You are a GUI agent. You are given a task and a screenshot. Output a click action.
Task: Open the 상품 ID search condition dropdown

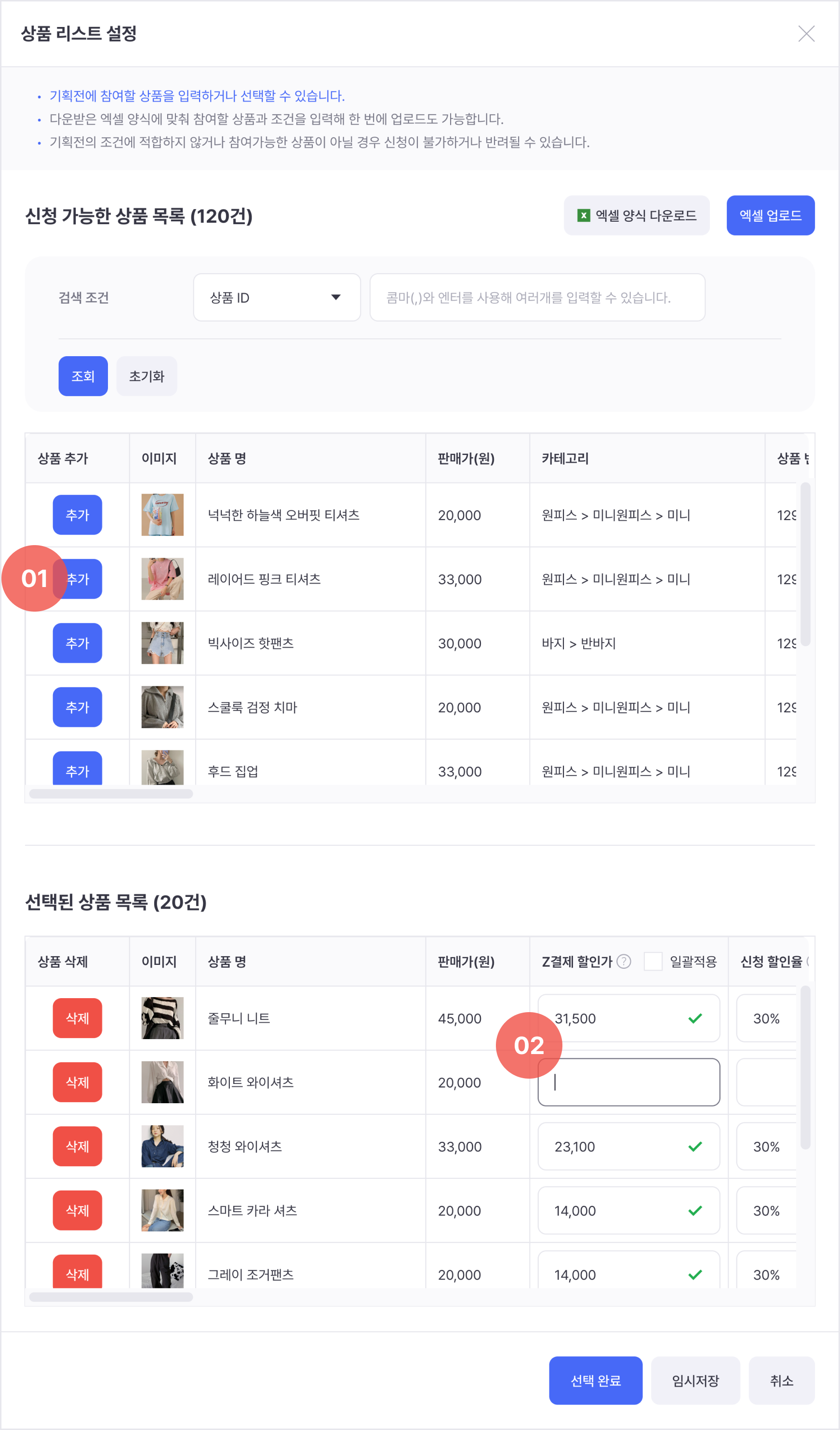[x=277, y=297]
